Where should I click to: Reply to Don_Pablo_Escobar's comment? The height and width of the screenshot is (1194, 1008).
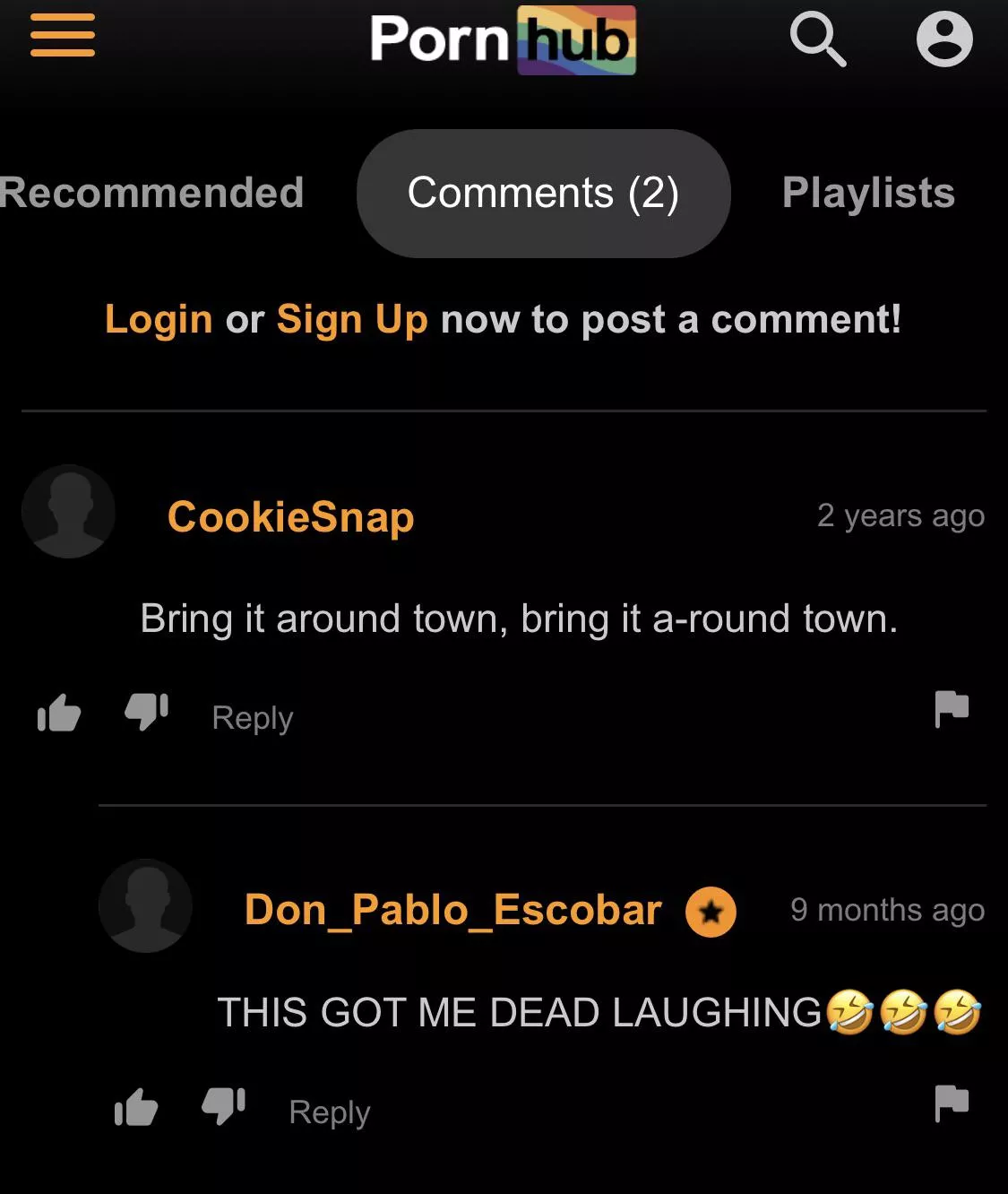pyautogui.click(x=330, y=1112)
